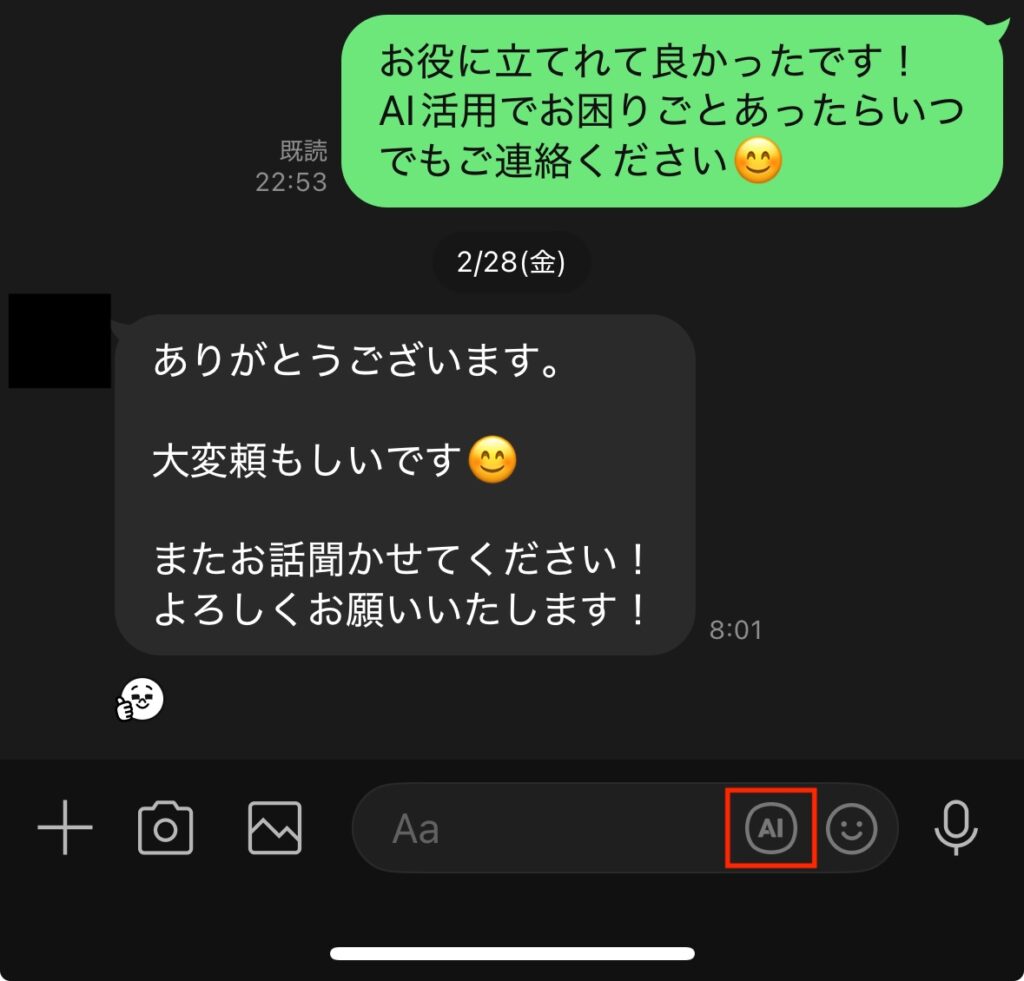The image size is (1024, 981).
Task: Open the plus attachment menu
Action: 65,828
